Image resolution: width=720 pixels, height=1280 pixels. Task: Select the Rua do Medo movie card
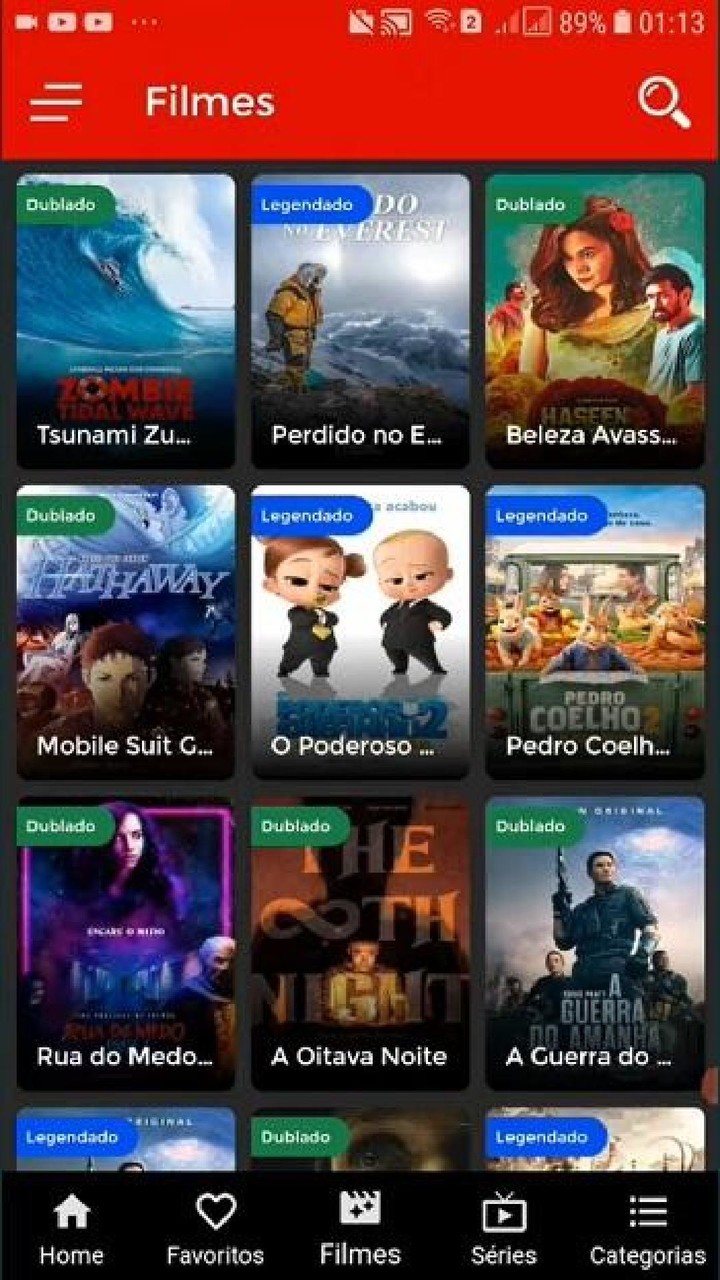(x=126, y=943)
